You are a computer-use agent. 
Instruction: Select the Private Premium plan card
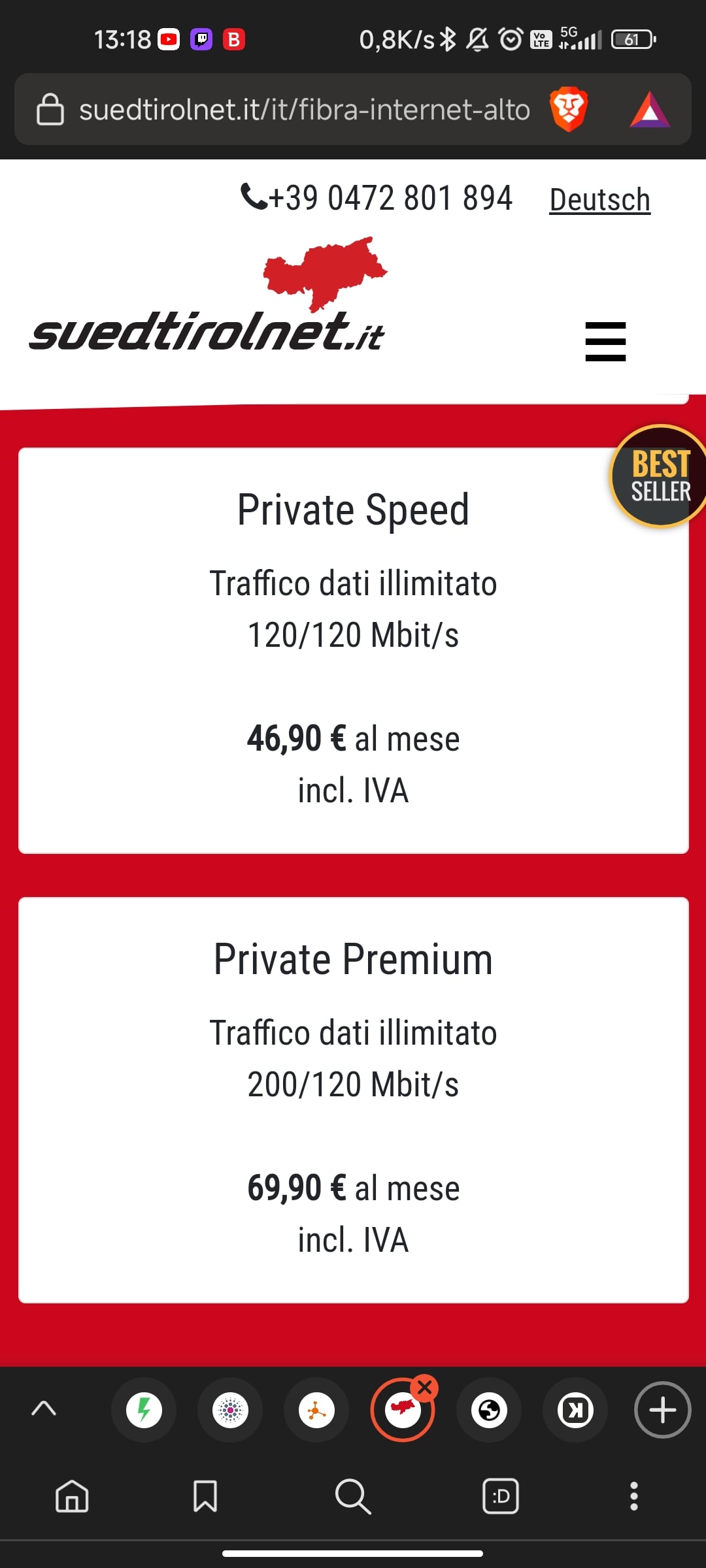tap(353, 1100)
